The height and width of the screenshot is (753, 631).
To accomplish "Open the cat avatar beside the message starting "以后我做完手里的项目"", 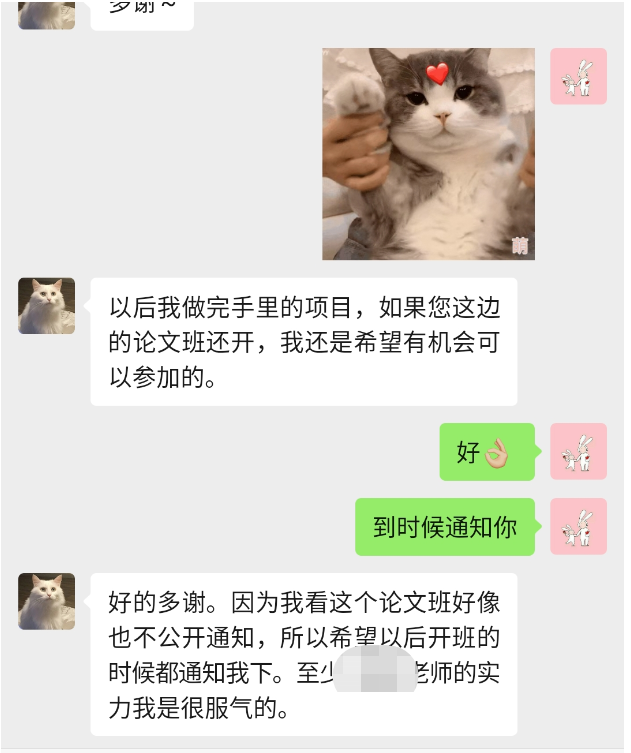I will [x=46, y=306].
